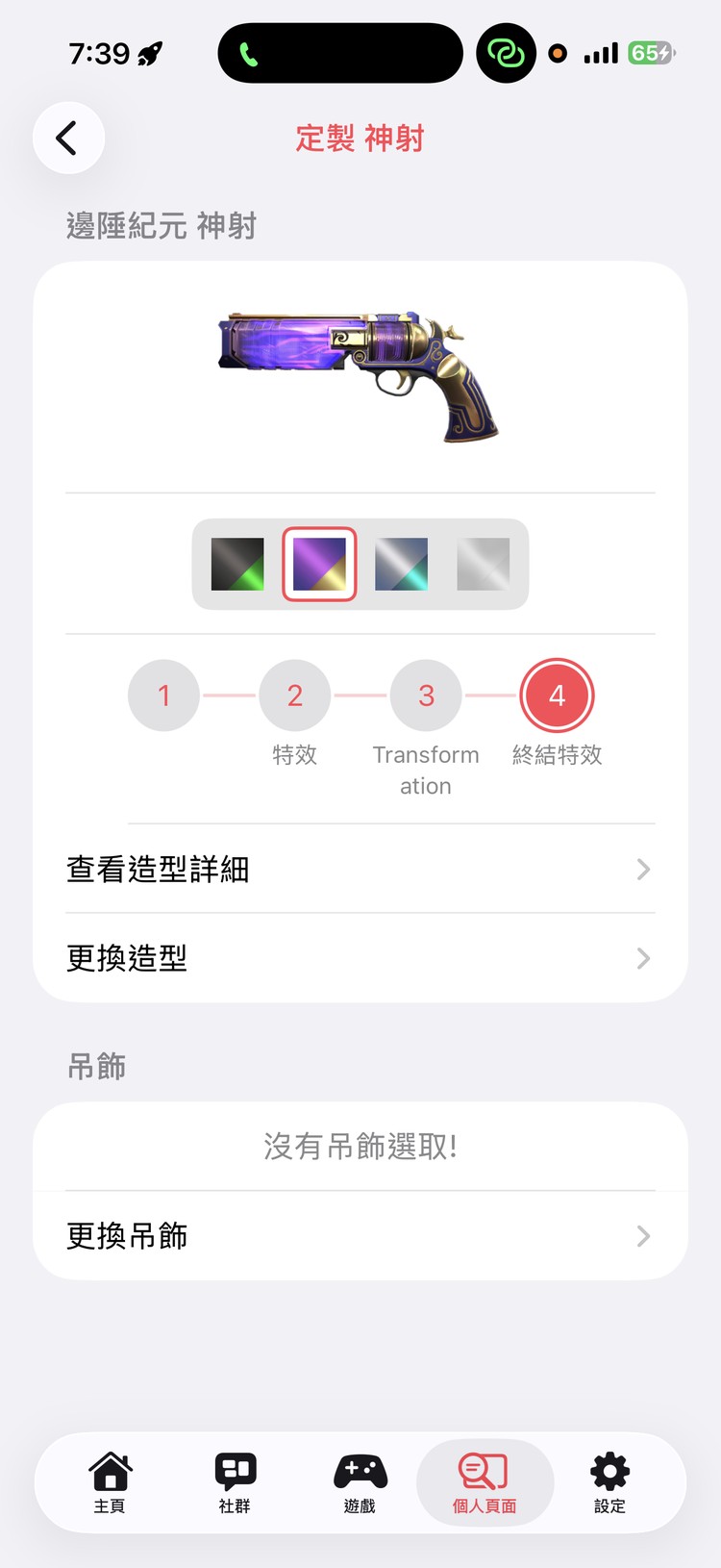This screenshot has width=721, height=1568.
Task: Tap 邊陲紀元 神射 weapon name label
Action: 160,226
